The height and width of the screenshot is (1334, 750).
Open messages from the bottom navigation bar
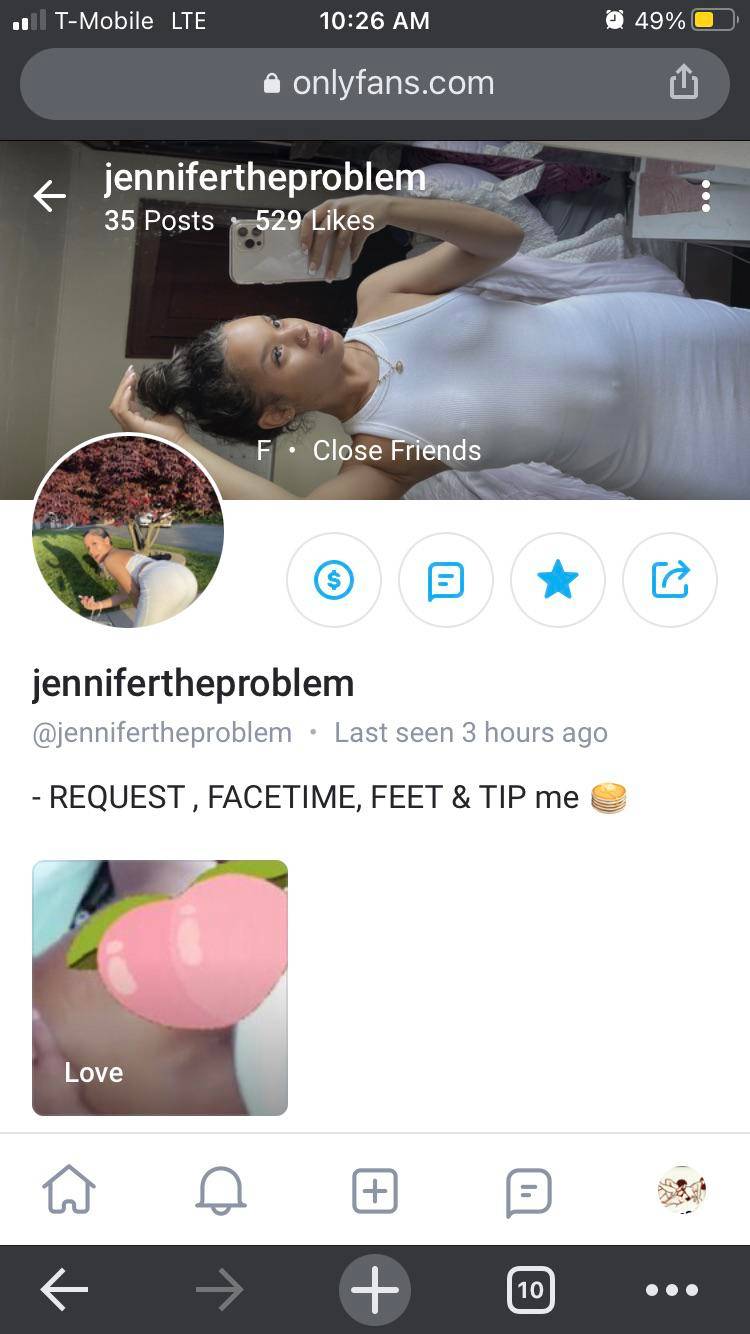click(x=528, y=1191)
